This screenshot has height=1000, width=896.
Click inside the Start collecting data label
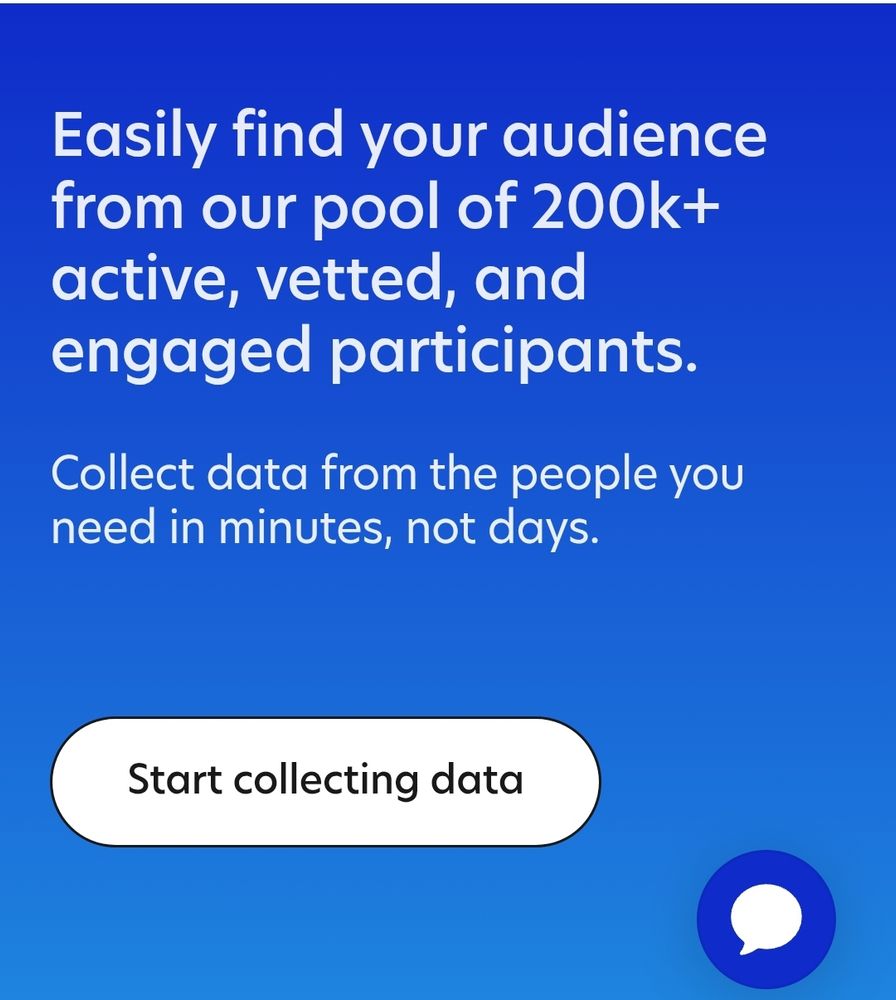click(x=322, y=779)
